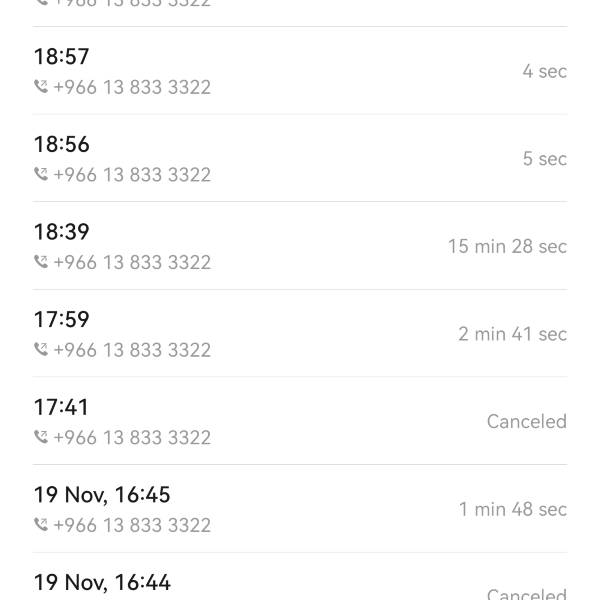Open the canceled call at 17:41
This screenshot has width=600, height=600.
[x=300, y=421]
